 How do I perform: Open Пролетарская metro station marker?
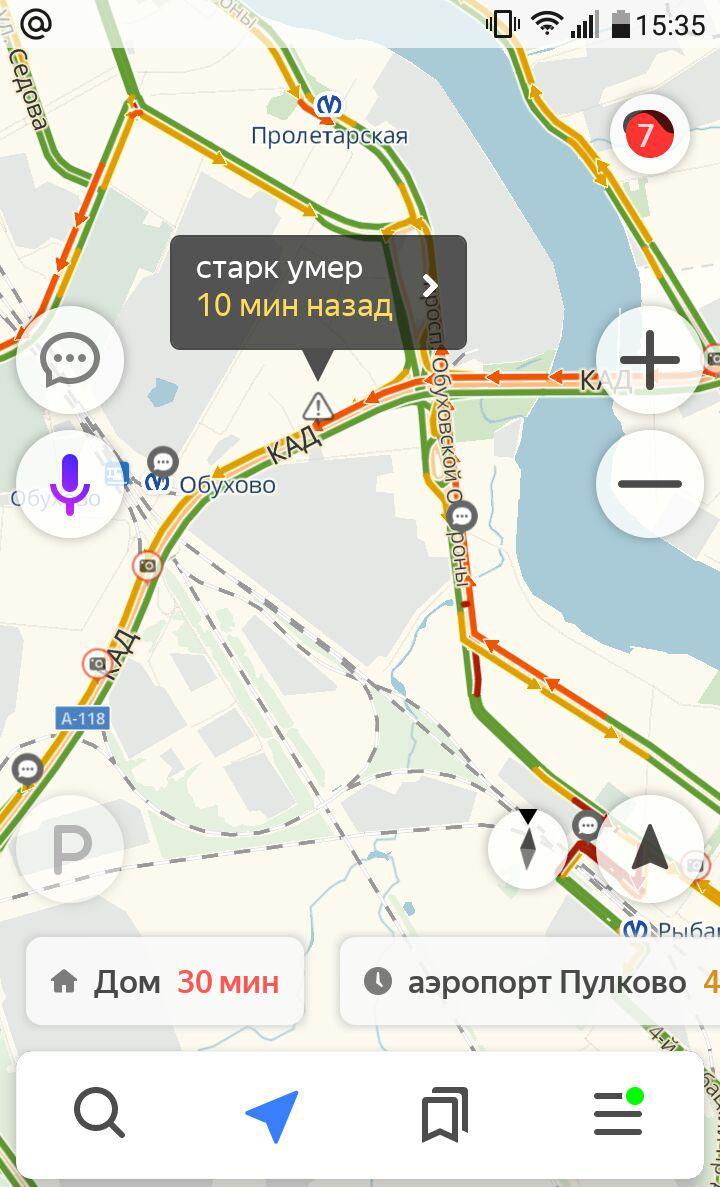click(x=329, y=106)
